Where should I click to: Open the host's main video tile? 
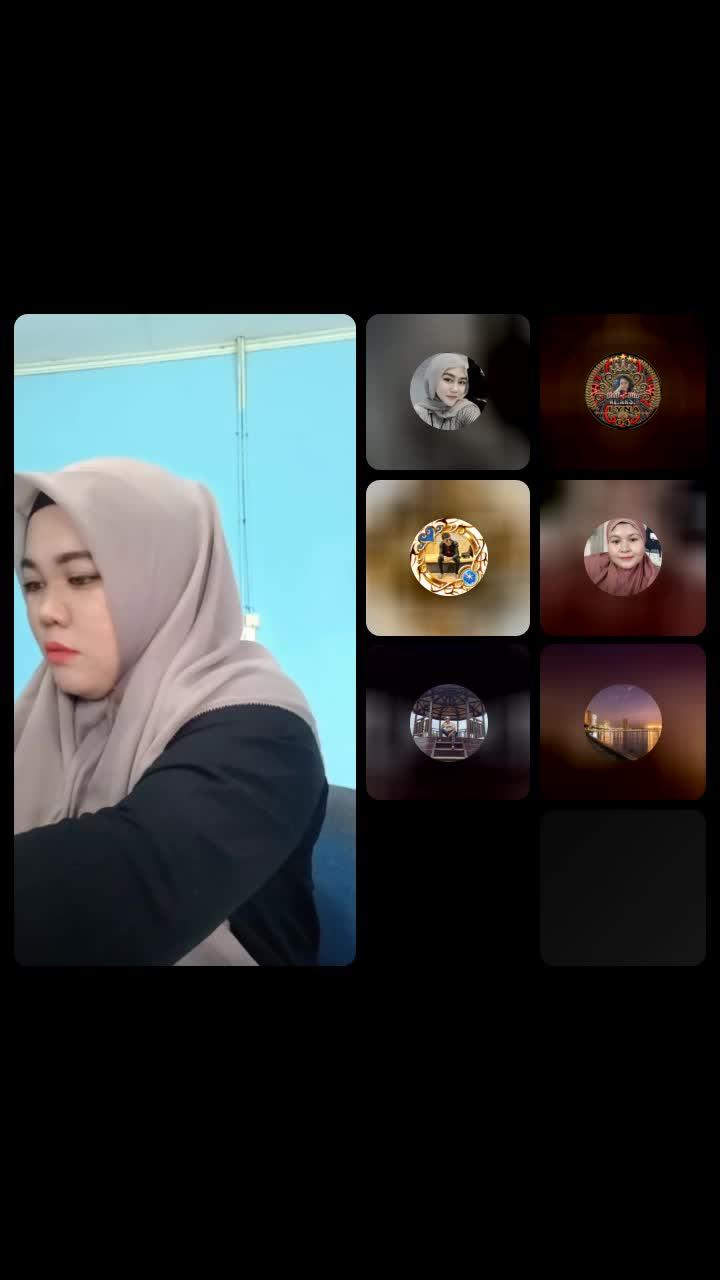[185, 640]
